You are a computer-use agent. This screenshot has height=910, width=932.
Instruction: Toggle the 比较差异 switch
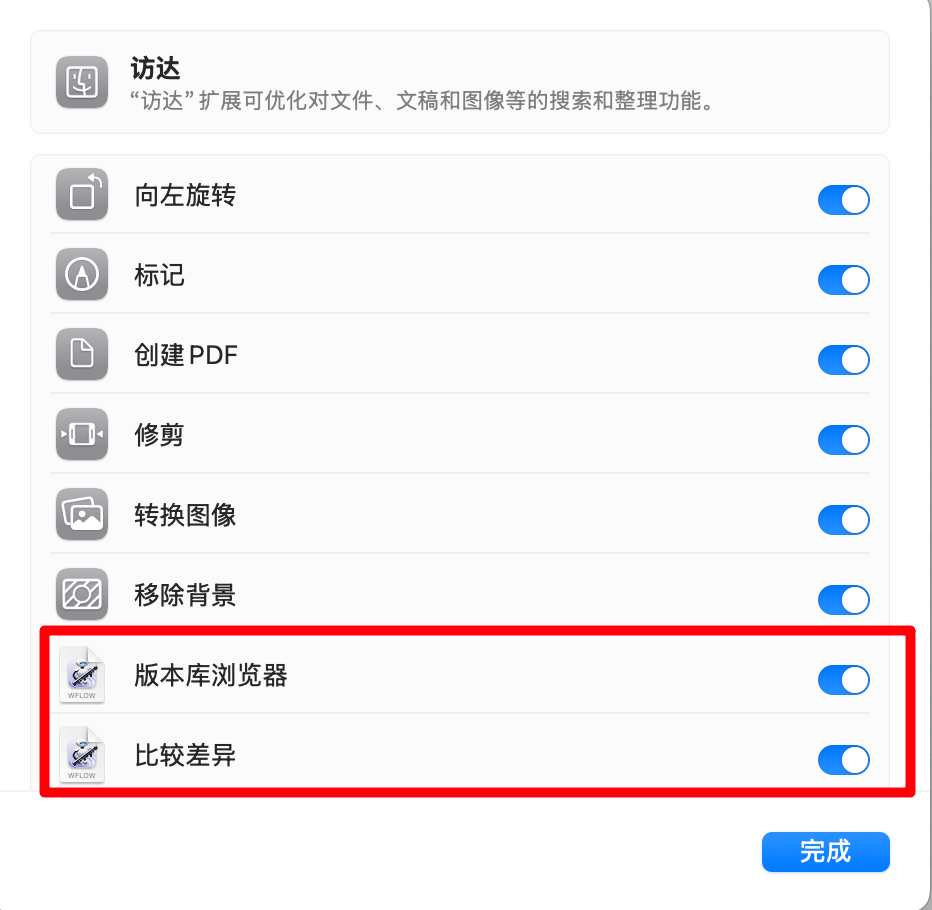point(843,760)
